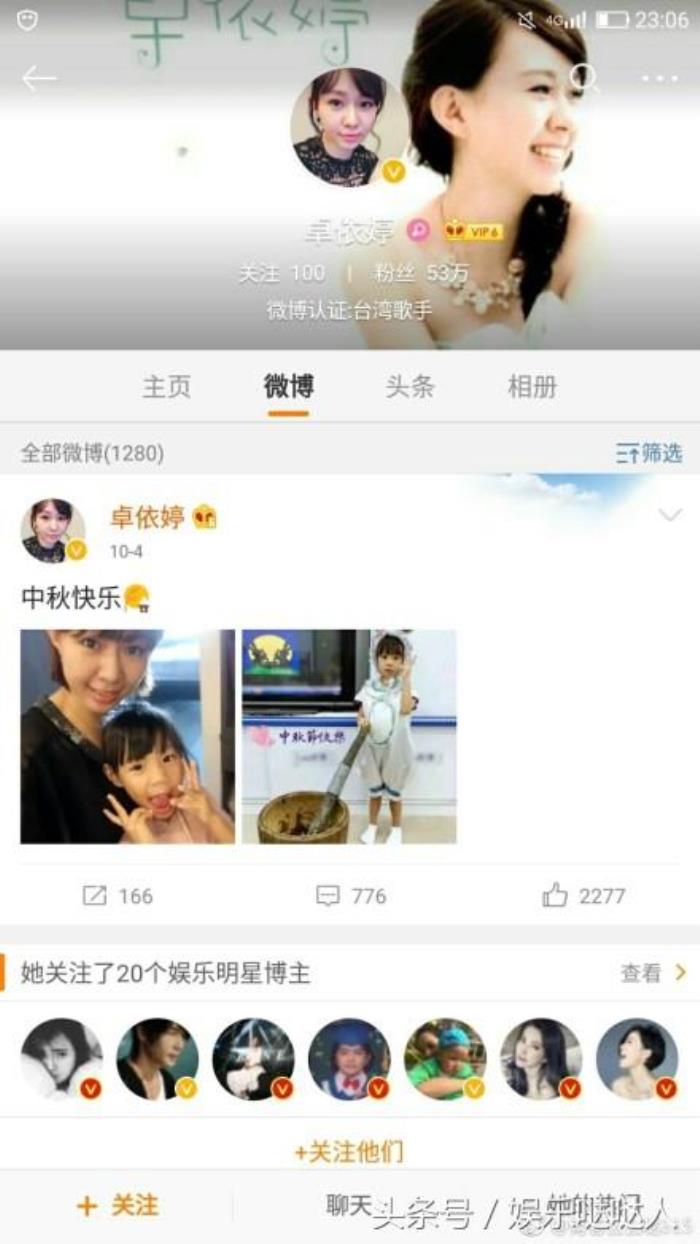700x1244 pixels.
Task: Open the three-dot overflow menu
Action: tap(659, 79)
